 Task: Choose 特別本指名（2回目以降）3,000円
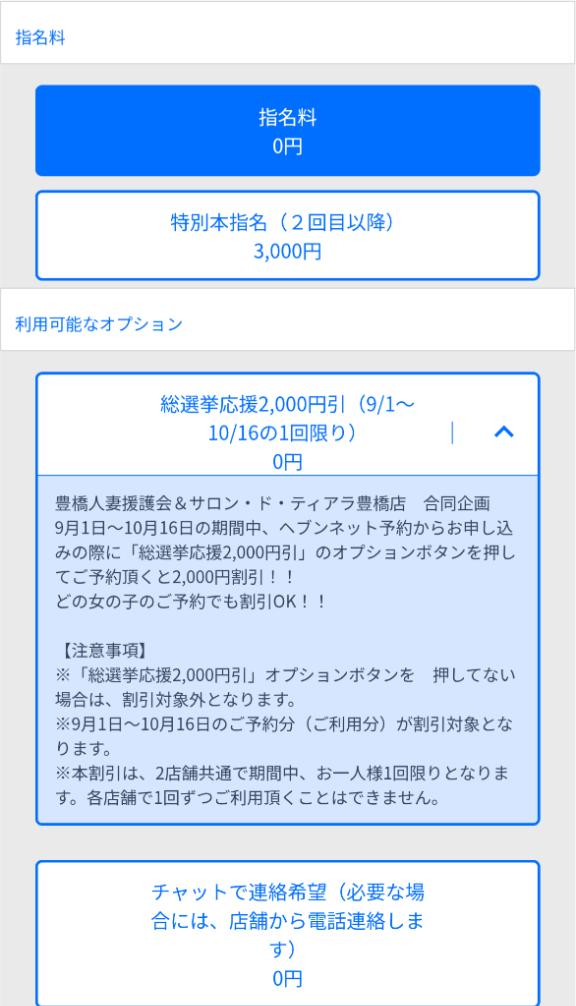click(x=287, y=235)
